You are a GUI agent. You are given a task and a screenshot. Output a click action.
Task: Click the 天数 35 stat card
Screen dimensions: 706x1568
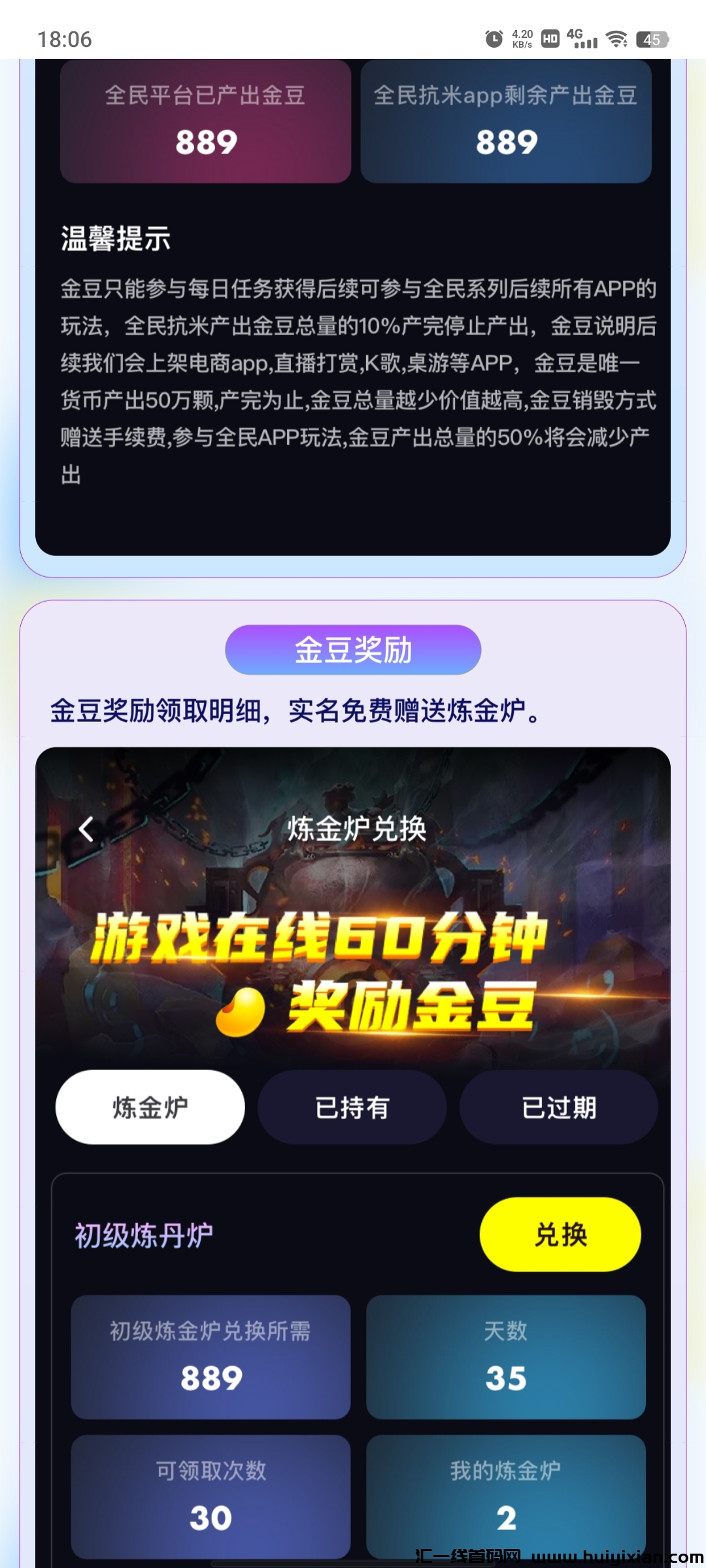click(x=507, y=1356)
